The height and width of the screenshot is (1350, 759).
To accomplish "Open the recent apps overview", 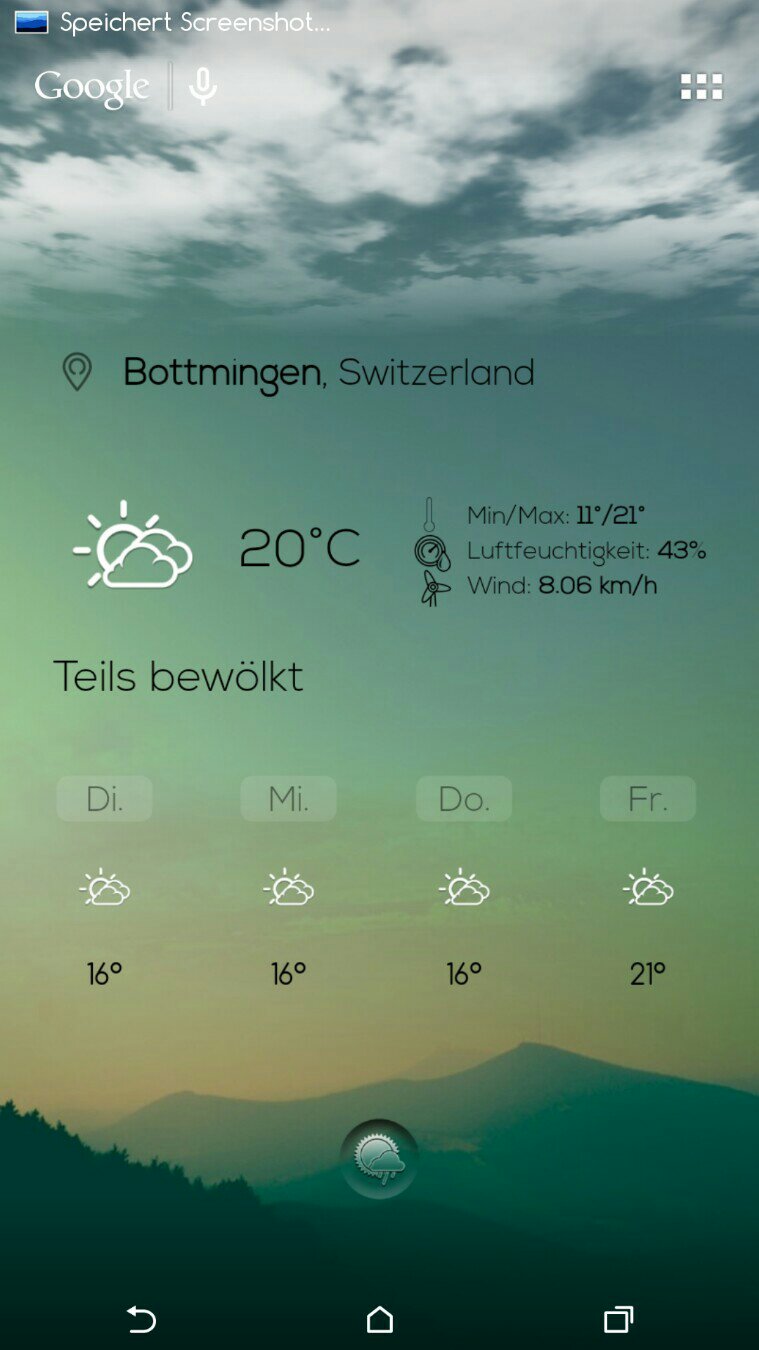I will coord(618,1320).
